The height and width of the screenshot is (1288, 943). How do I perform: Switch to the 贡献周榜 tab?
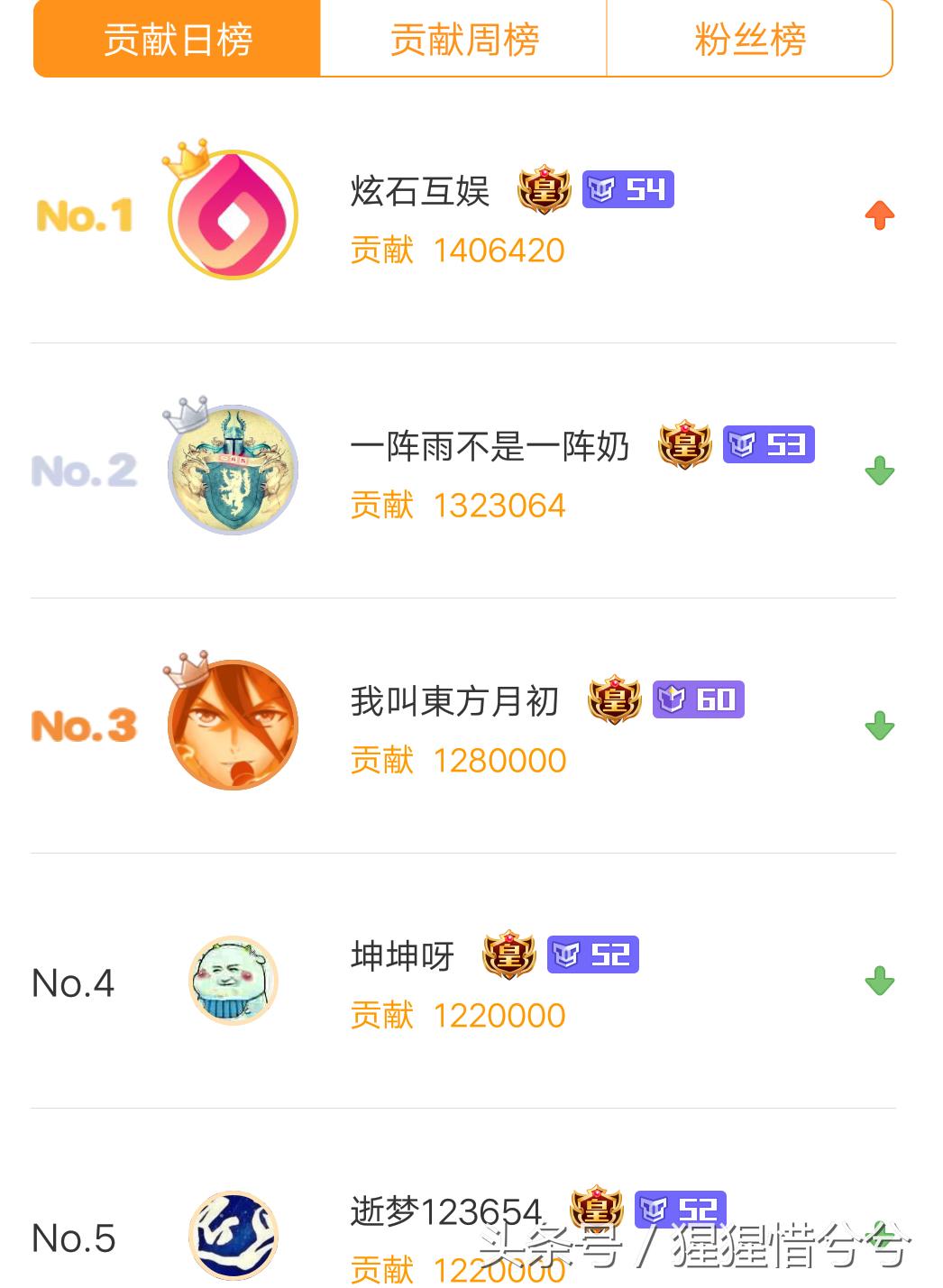click(x=464, y=40)
